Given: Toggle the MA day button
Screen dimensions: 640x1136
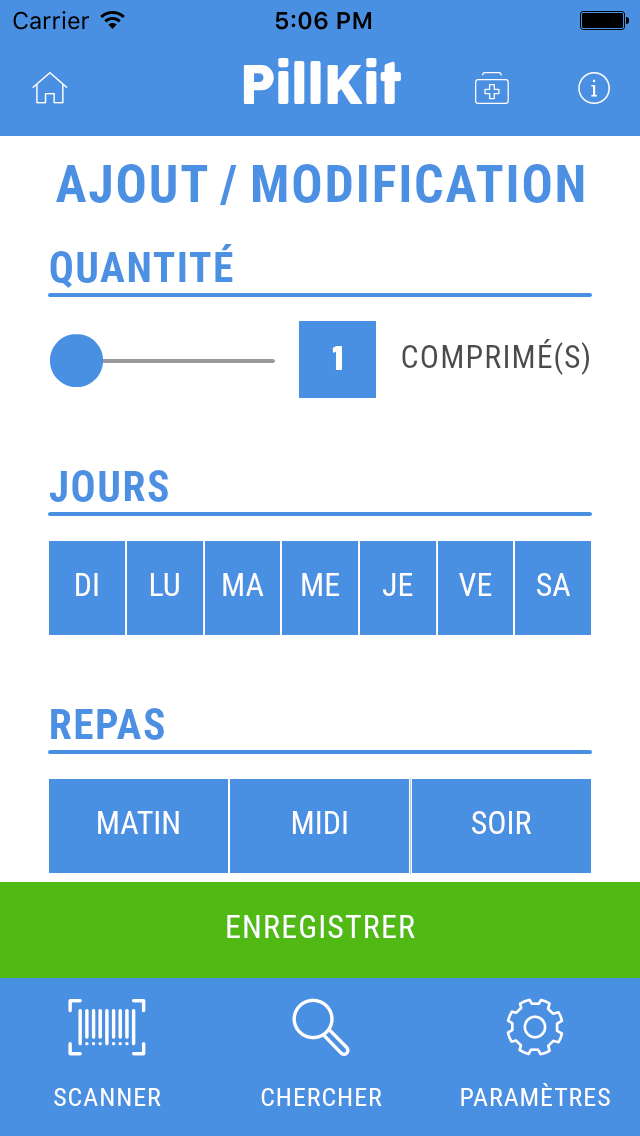Looking at the screenshot, I should [x=243, y=587].
